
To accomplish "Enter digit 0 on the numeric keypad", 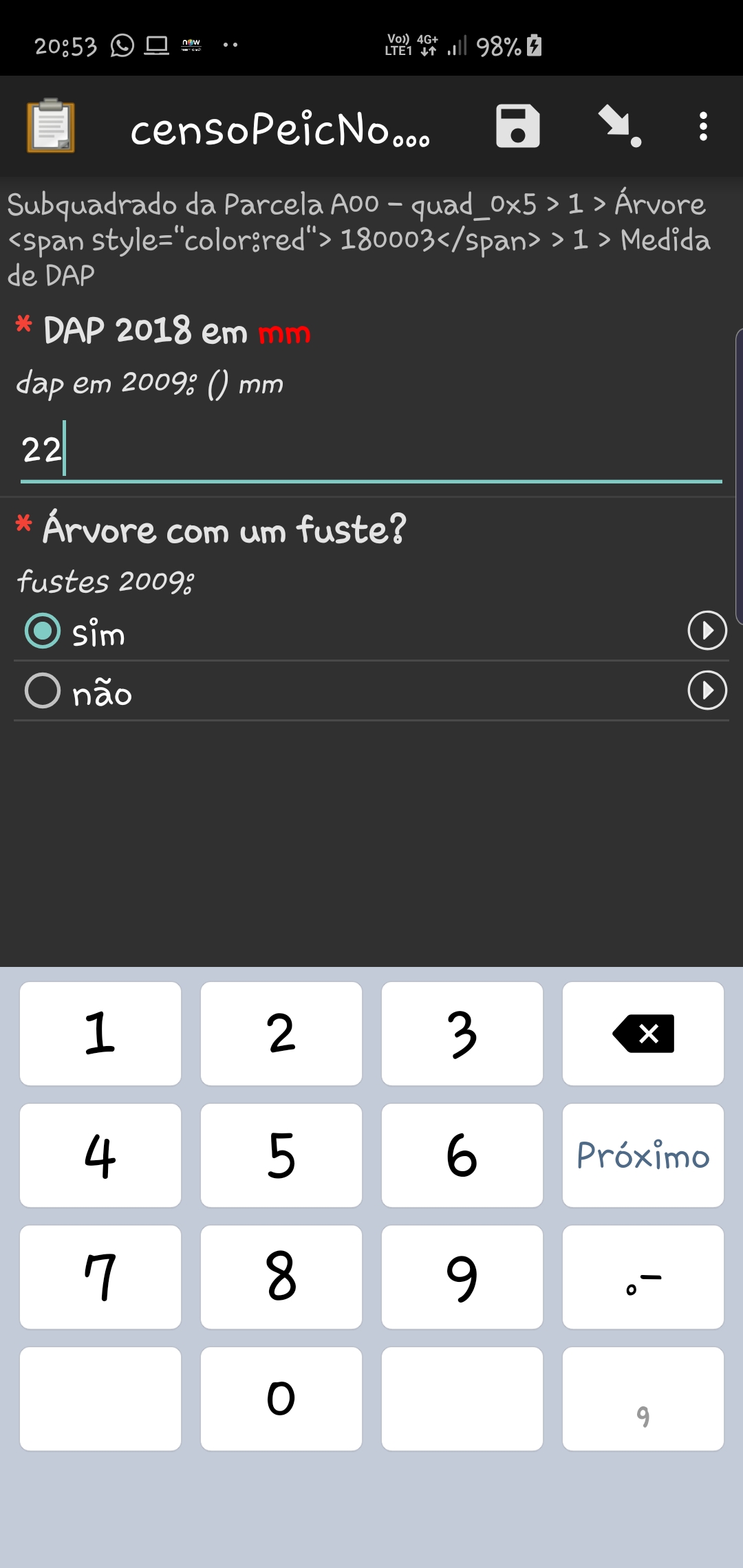I will click(x=281, y=1399).
